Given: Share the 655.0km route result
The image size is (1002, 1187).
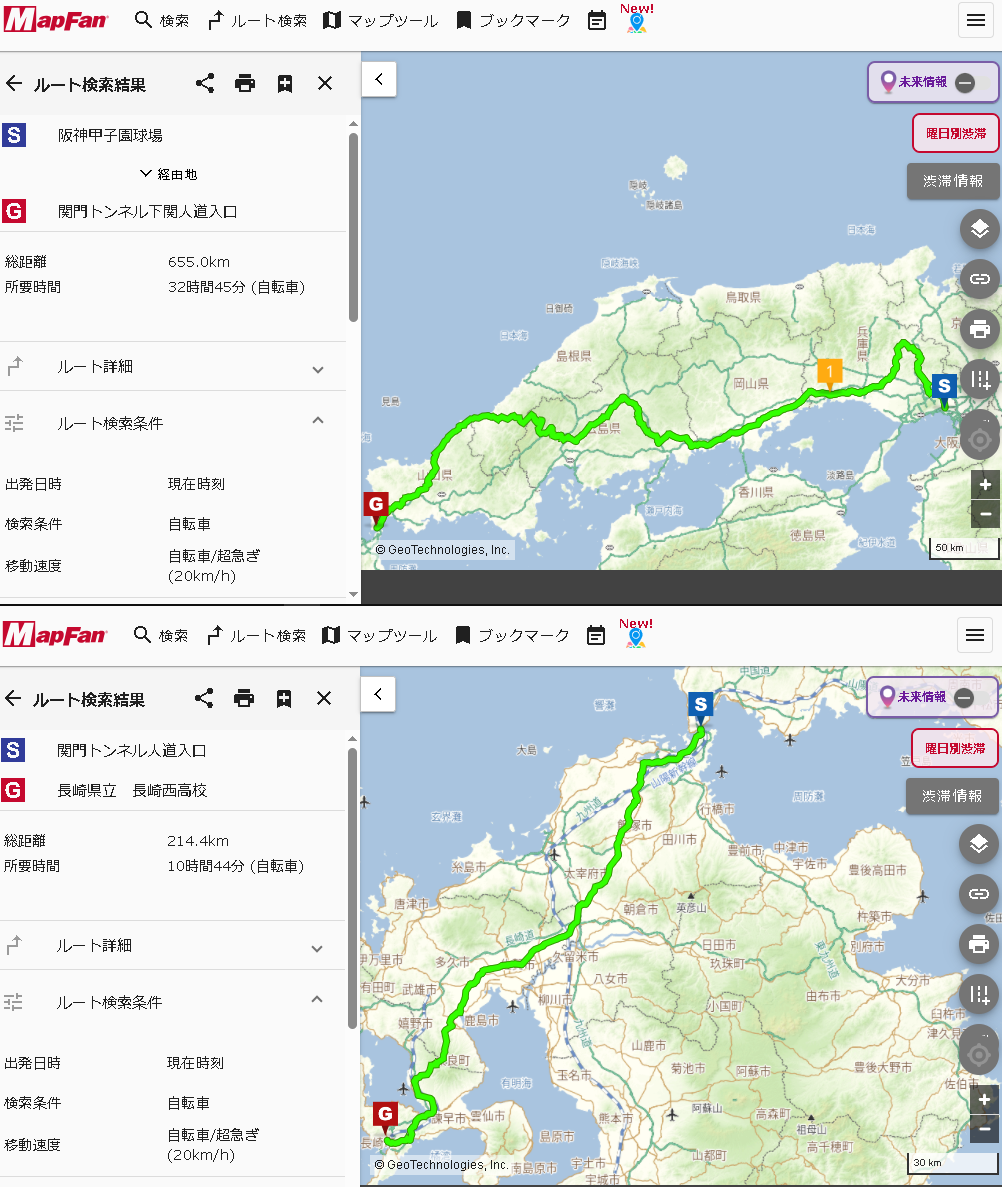Looking at the screenshot, I should coord(205,84).
